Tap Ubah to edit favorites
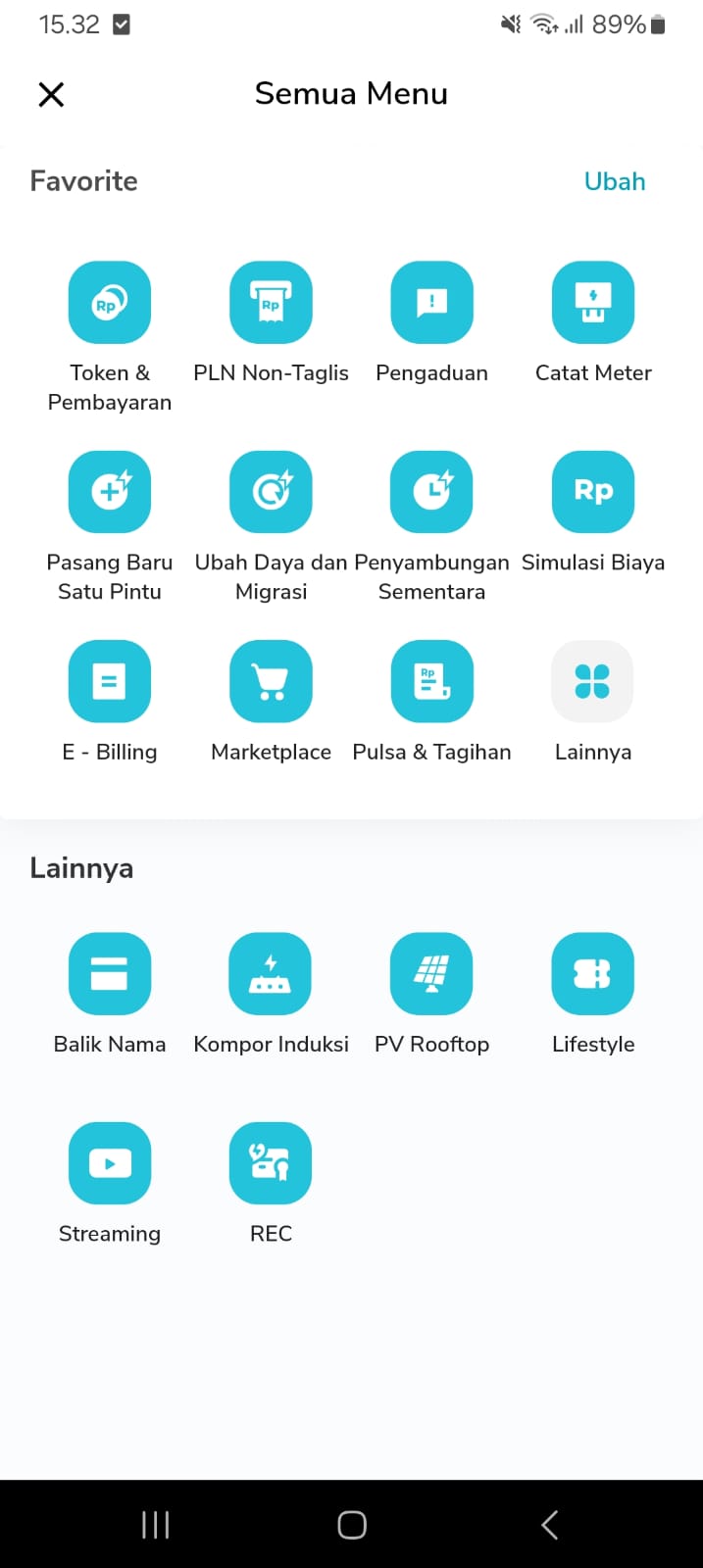This screenshot has height=1568, width=703. [x=615, y=181]
